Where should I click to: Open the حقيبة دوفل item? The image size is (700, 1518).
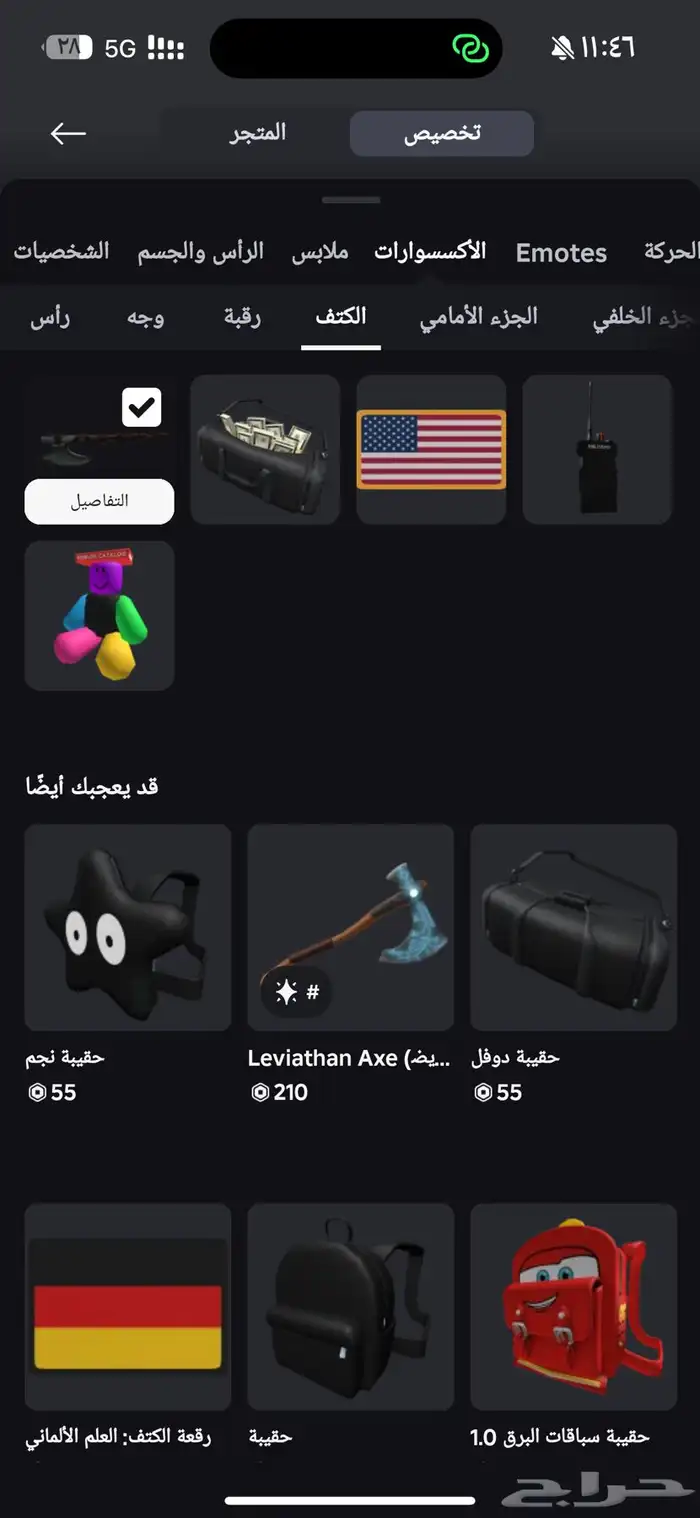pos(573,927)
